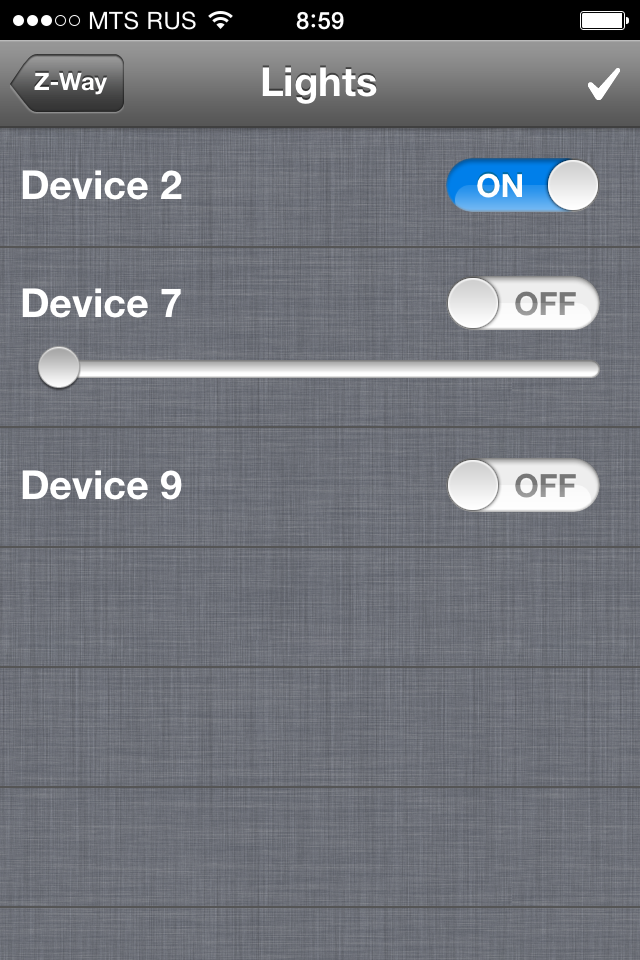Screen dimensions: 640x960
Task: Tap the checkmark to confirm
Action: pyautogui.click(x=603, y=86)
